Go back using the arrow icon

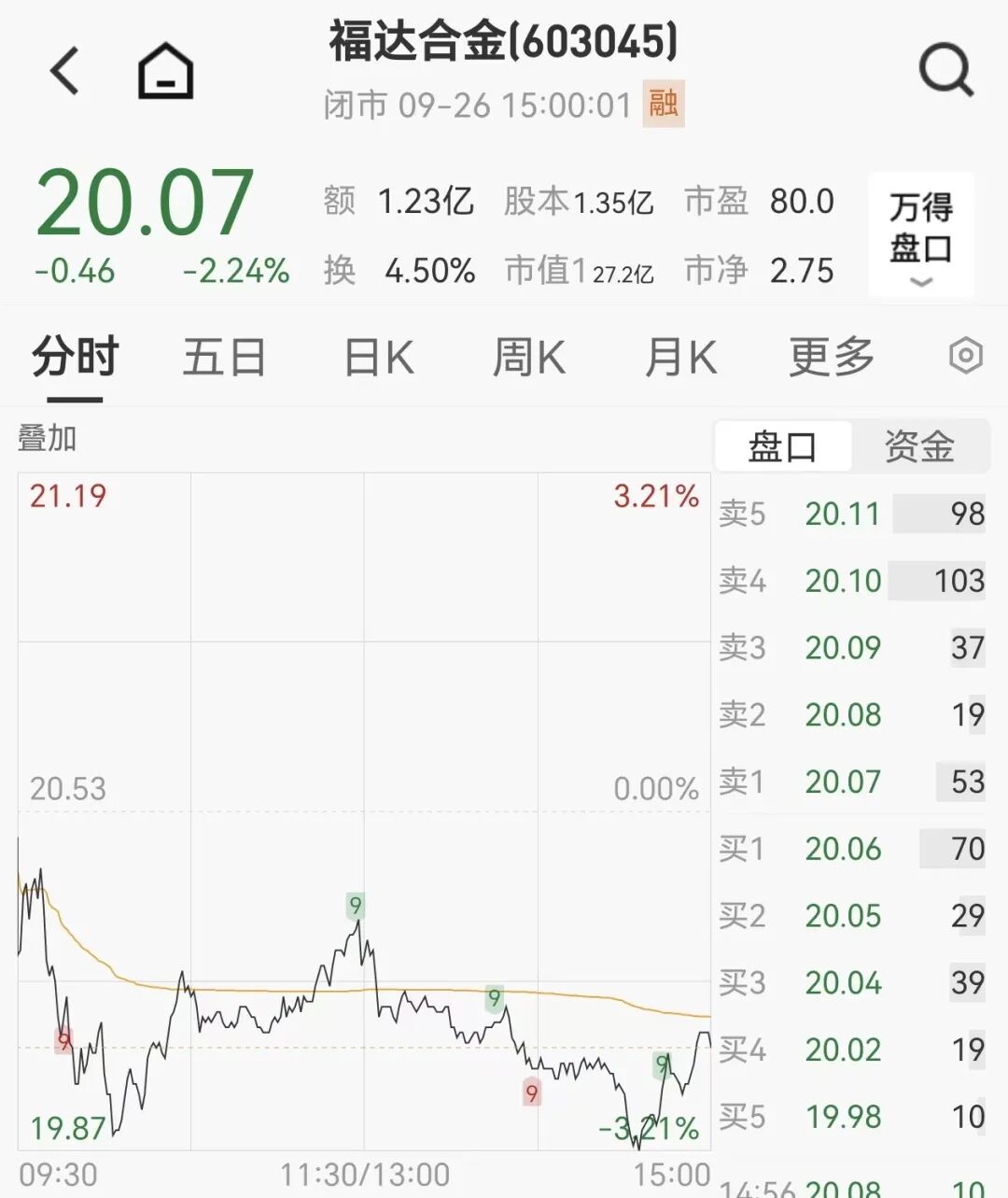(65, 71)
